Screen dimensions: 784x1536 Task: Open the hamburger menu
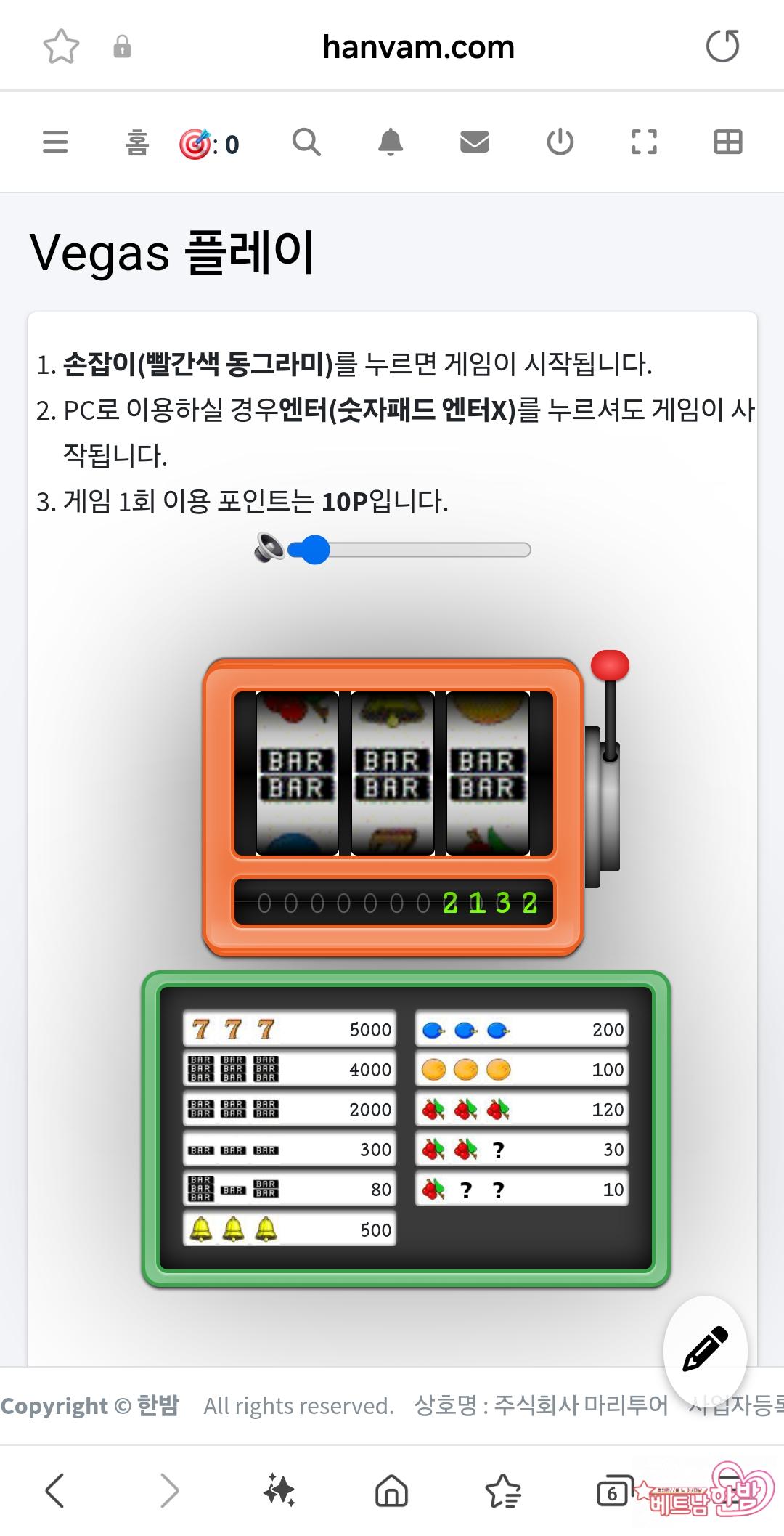(55, 142)
